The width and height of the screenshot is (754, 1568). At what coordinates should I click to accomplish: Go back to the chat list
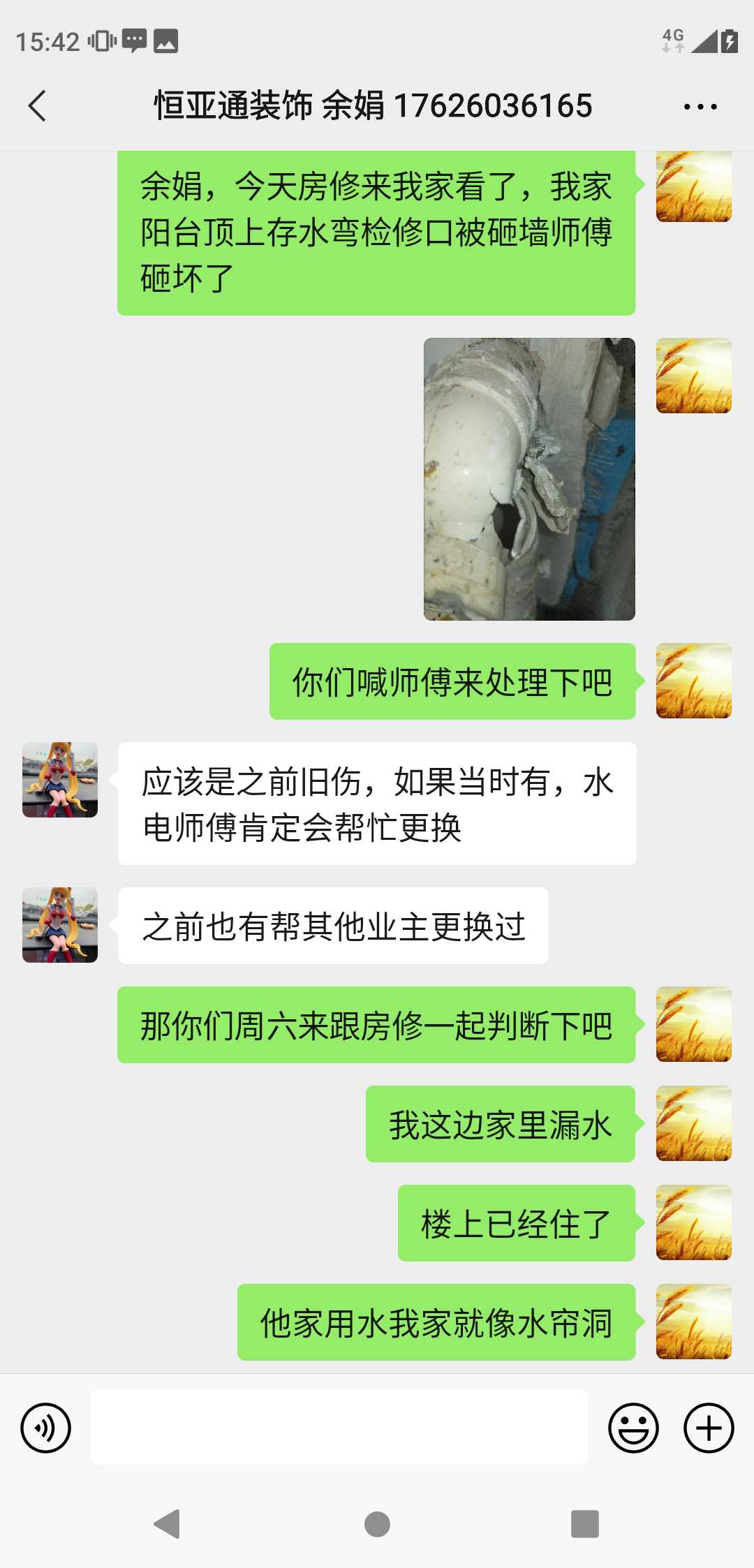point(38,106)
